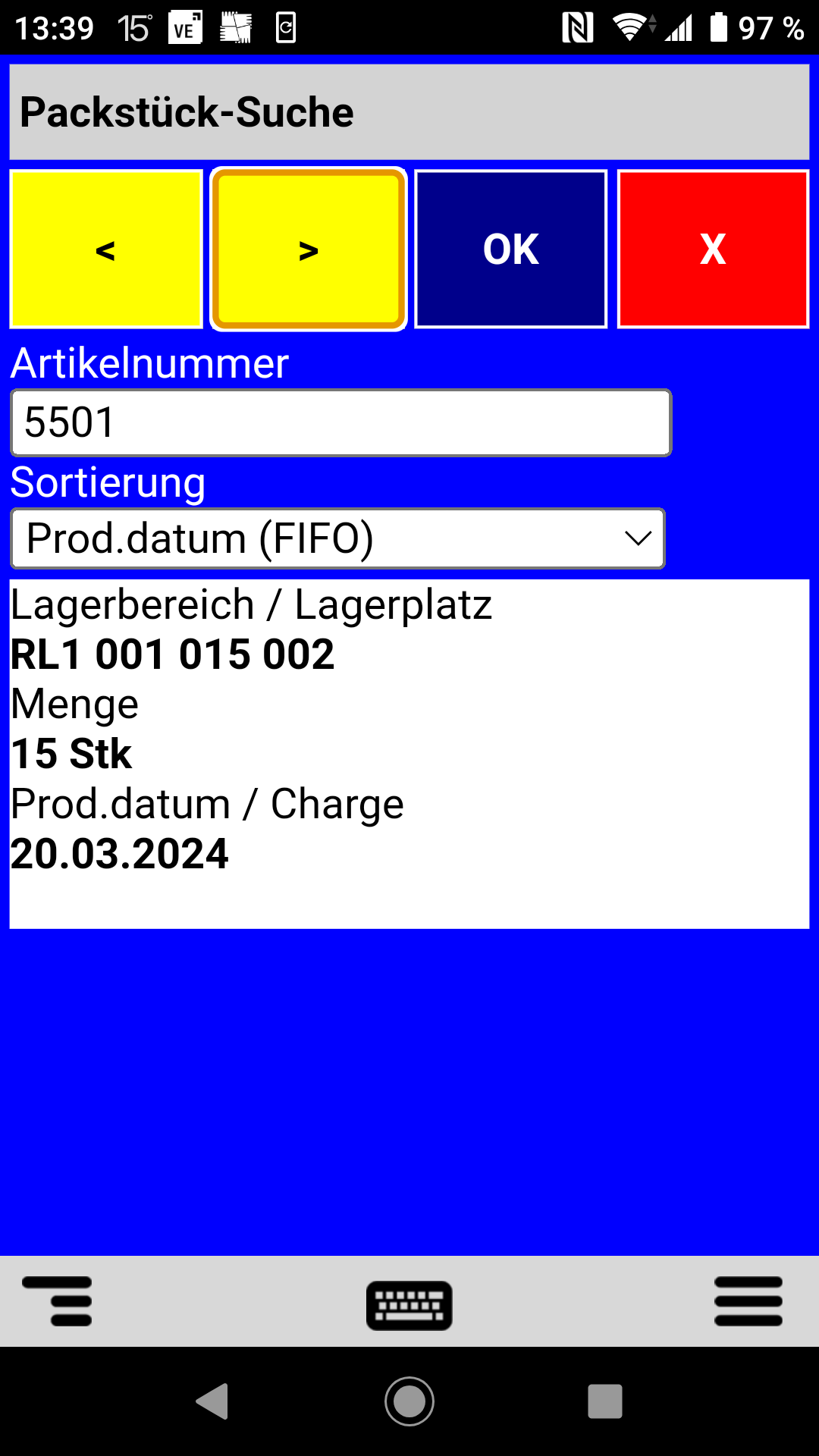This screenshot has width=819, height=1456.
Task: Confirm with the OK button
Action: [x=510, y=249]
